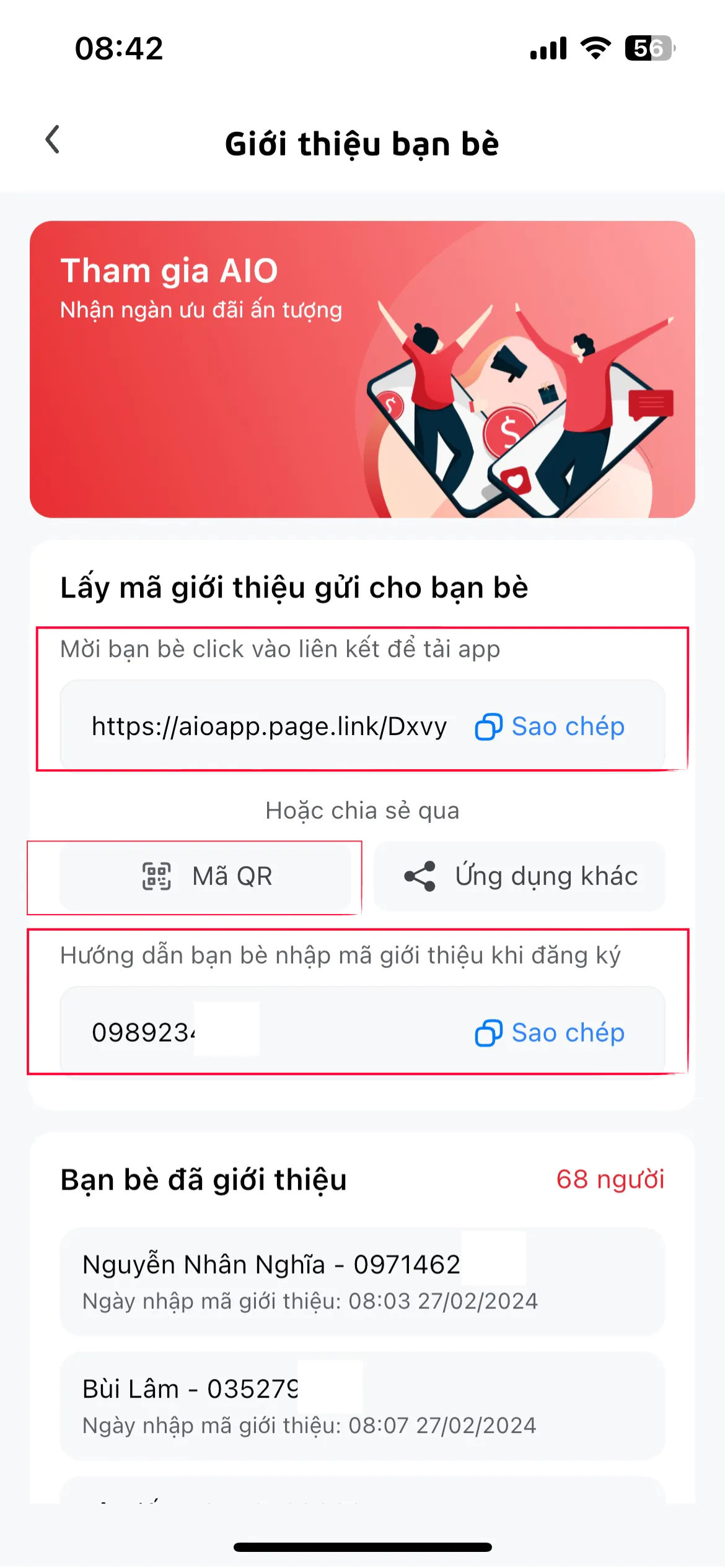This screenshot has width=725, height=1568.
Task: Share through Ứng dụng khác
Action: [x=519, y=876]
